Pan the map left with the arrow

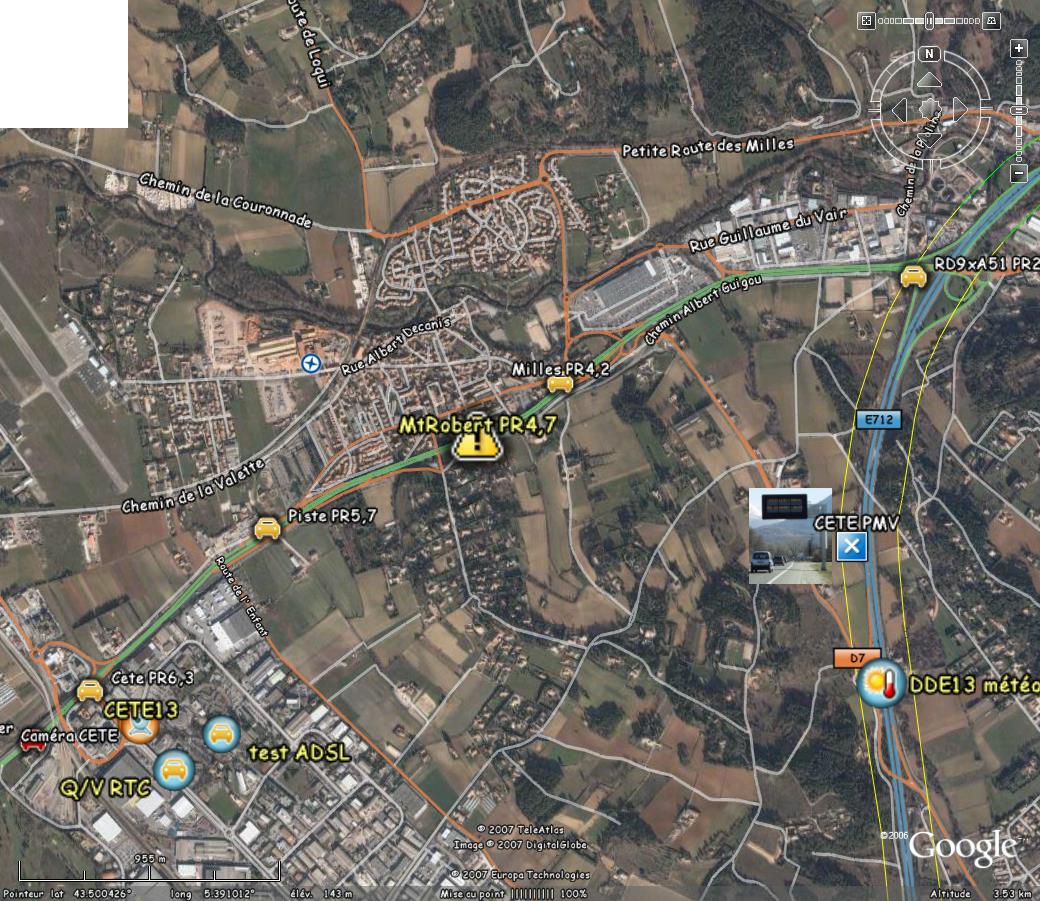(900, 109)
